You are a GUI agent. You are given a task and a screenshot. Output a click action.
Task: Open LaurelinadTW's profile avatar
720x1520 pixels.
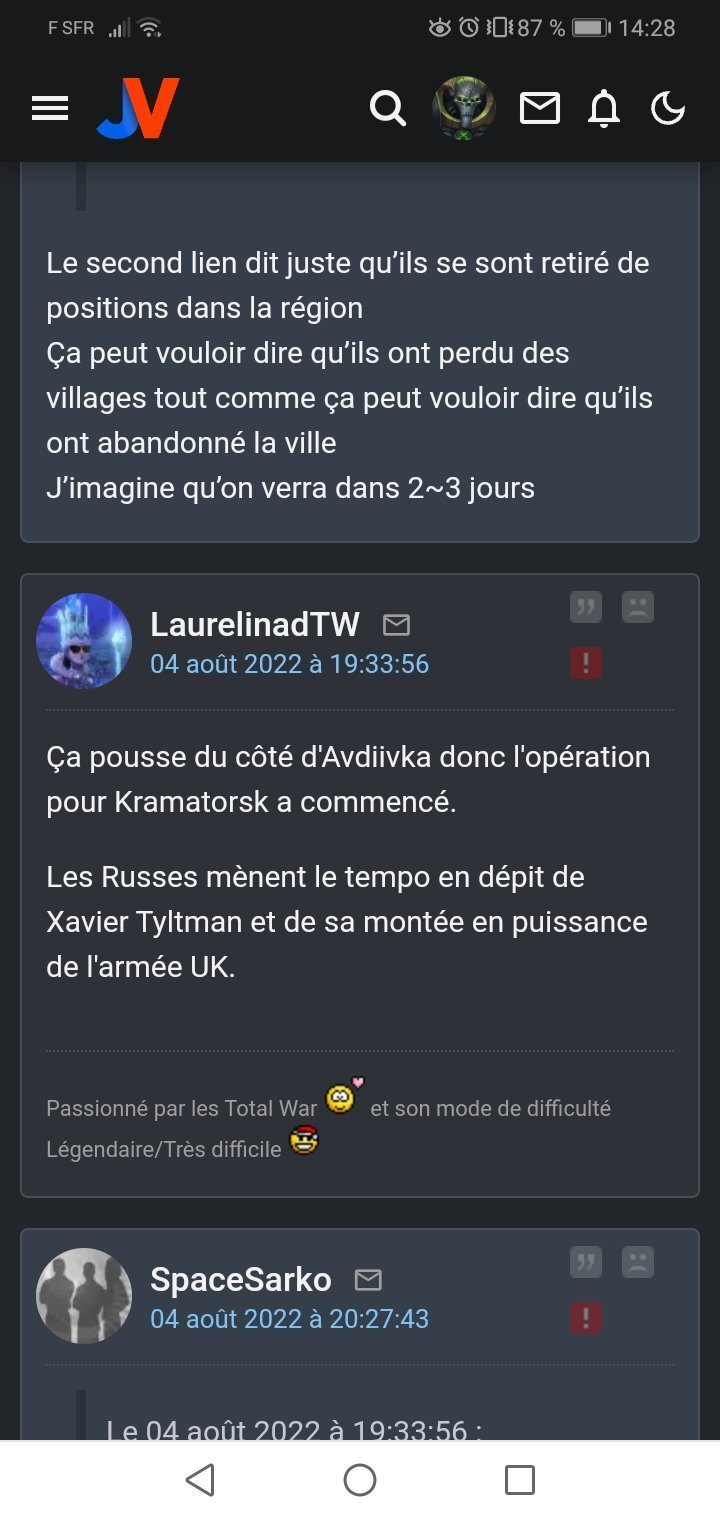point(84,641)
